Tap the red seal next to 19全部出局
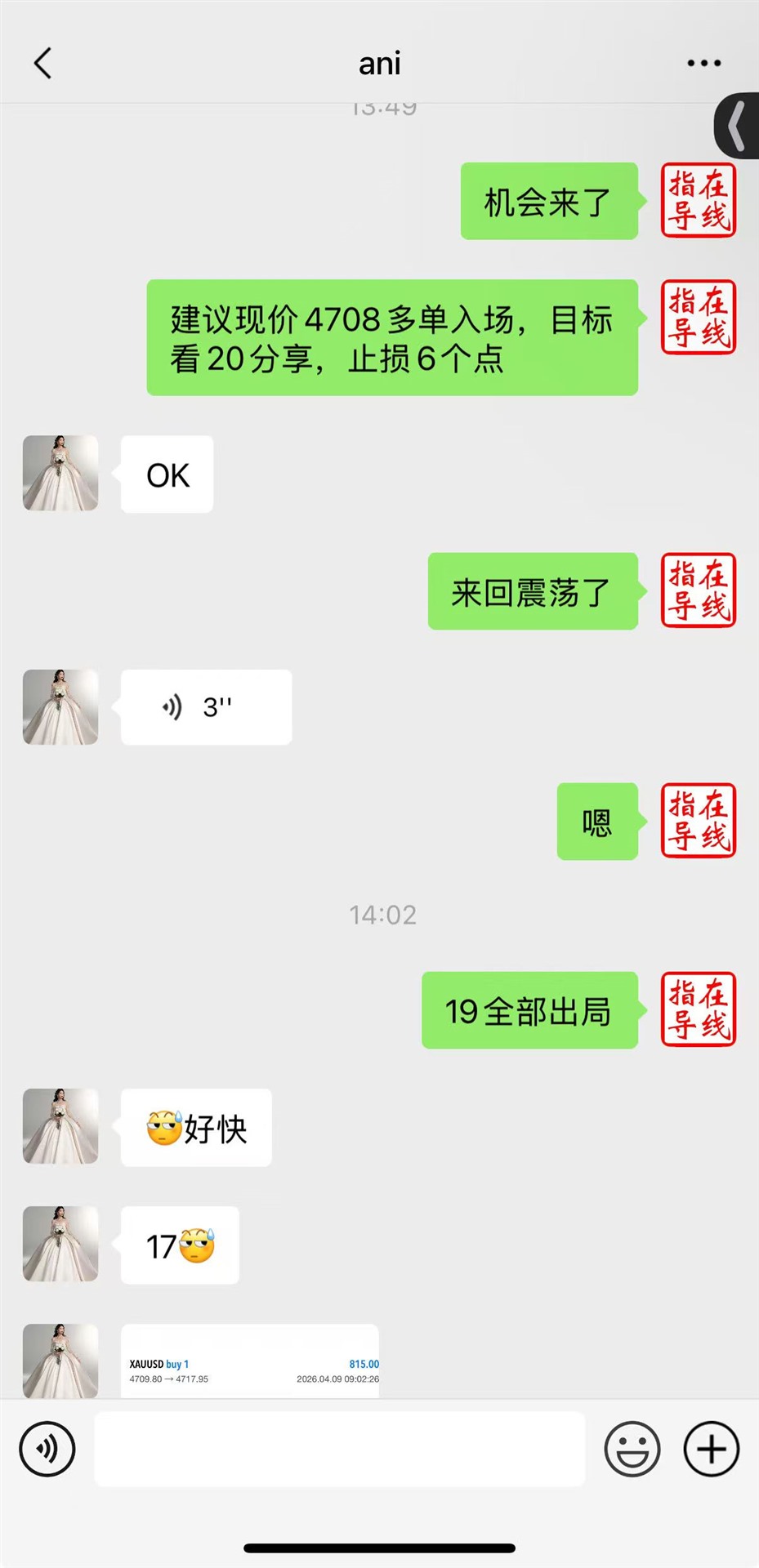The image size is (759, 1568). 698,1010
